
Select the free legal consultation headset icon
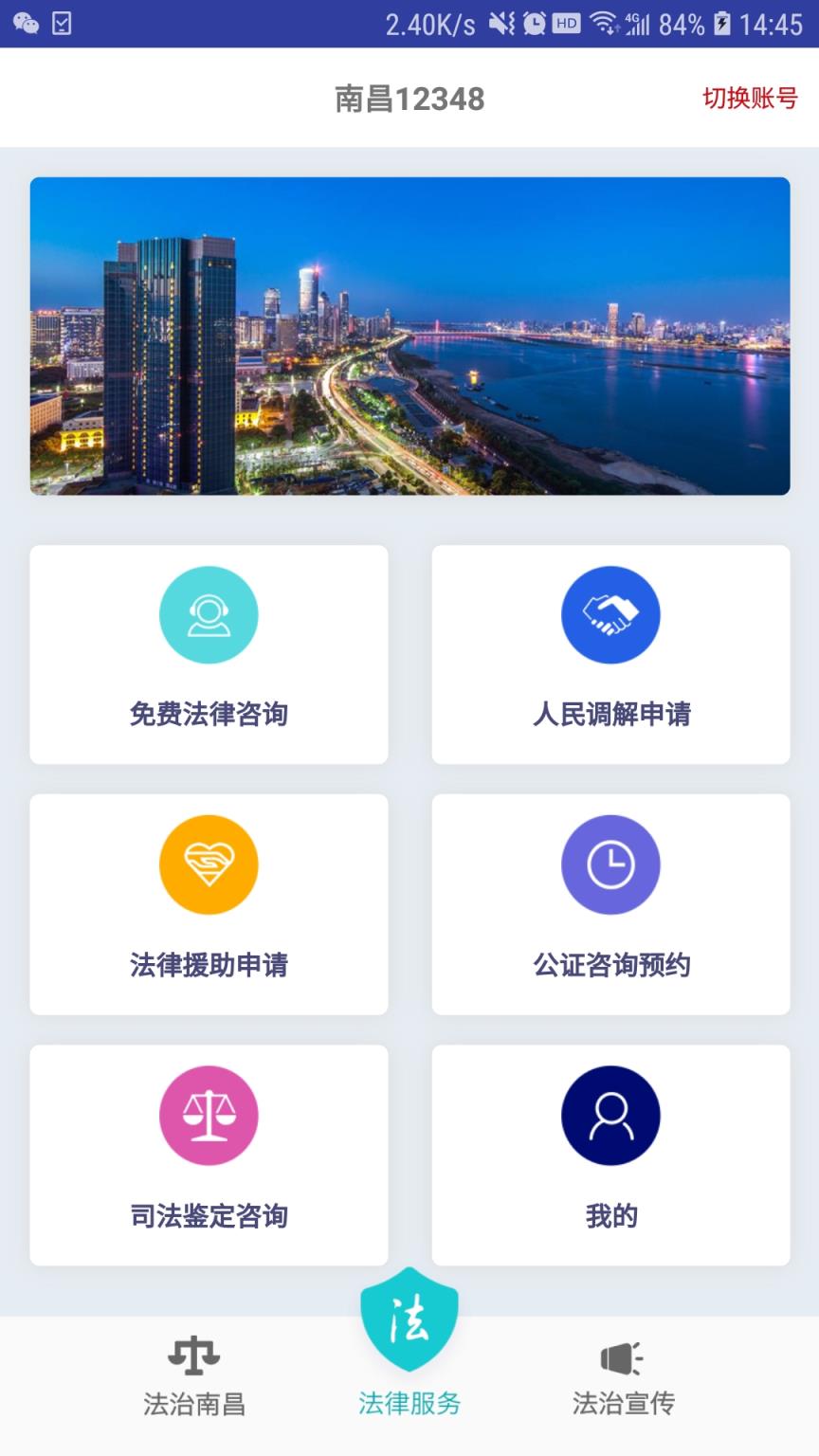tap(209, 614)
